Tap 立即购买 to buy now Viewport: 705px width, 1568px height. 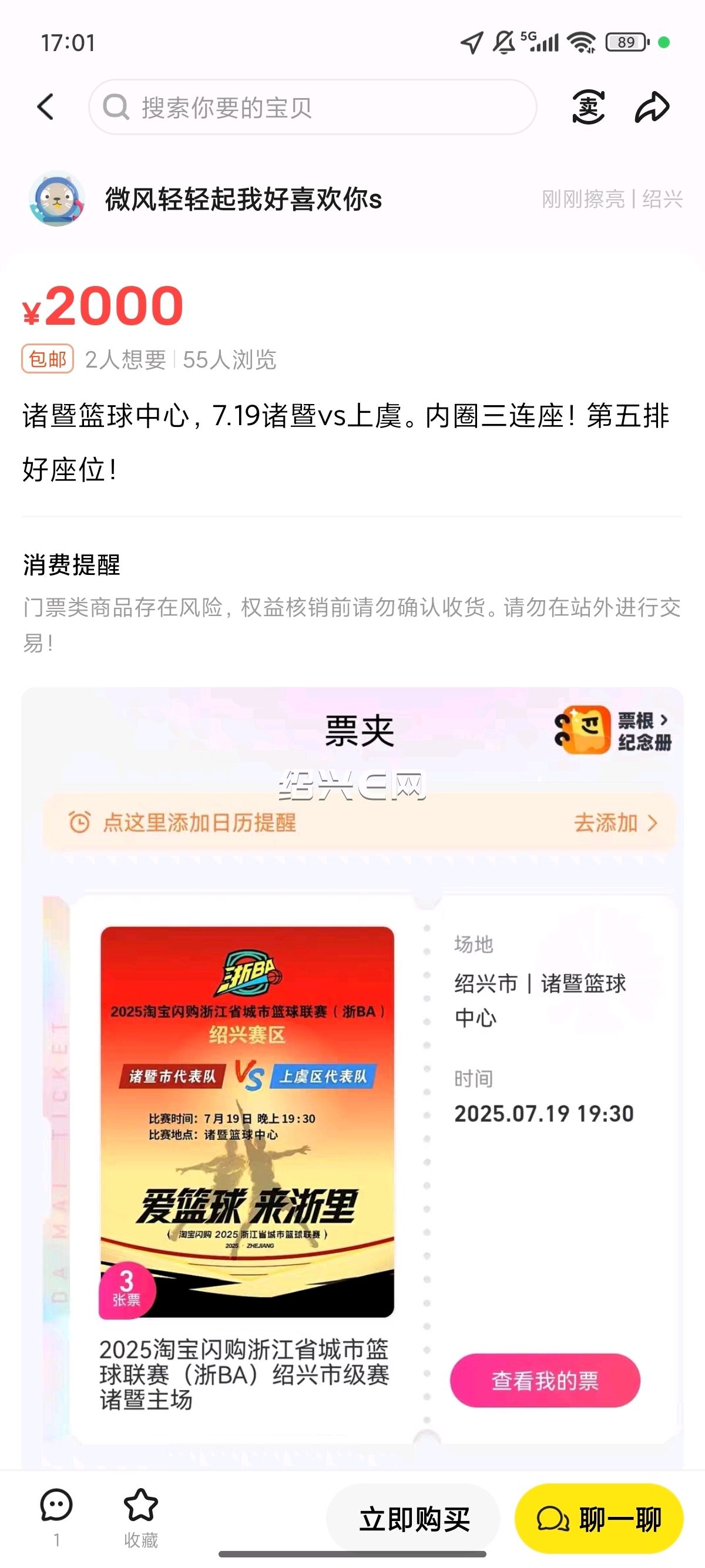tap(414, 1519)
